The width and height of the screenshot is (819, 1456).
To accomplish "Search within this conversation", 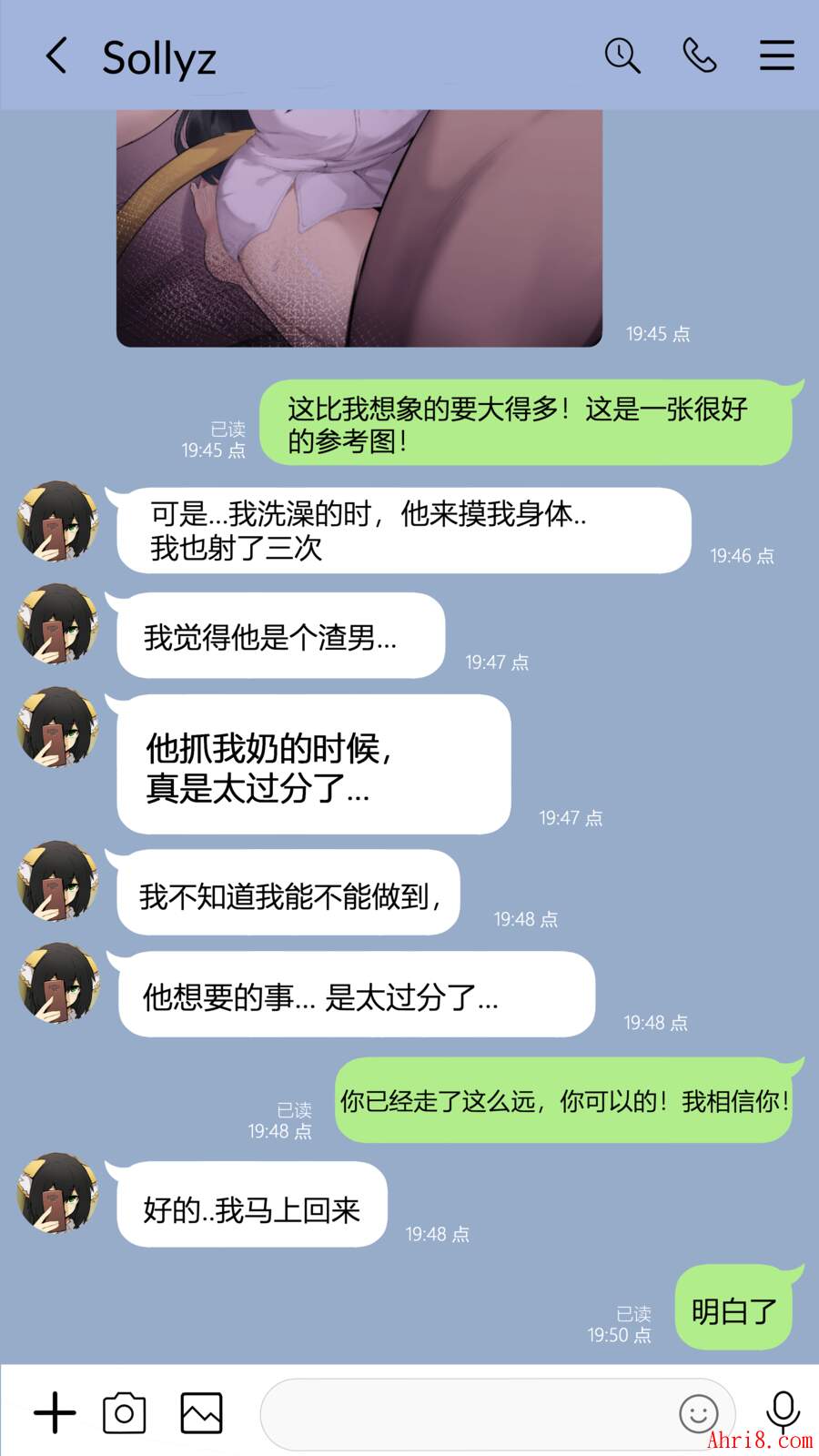I will pyautogui.click(x=622, y=56).
